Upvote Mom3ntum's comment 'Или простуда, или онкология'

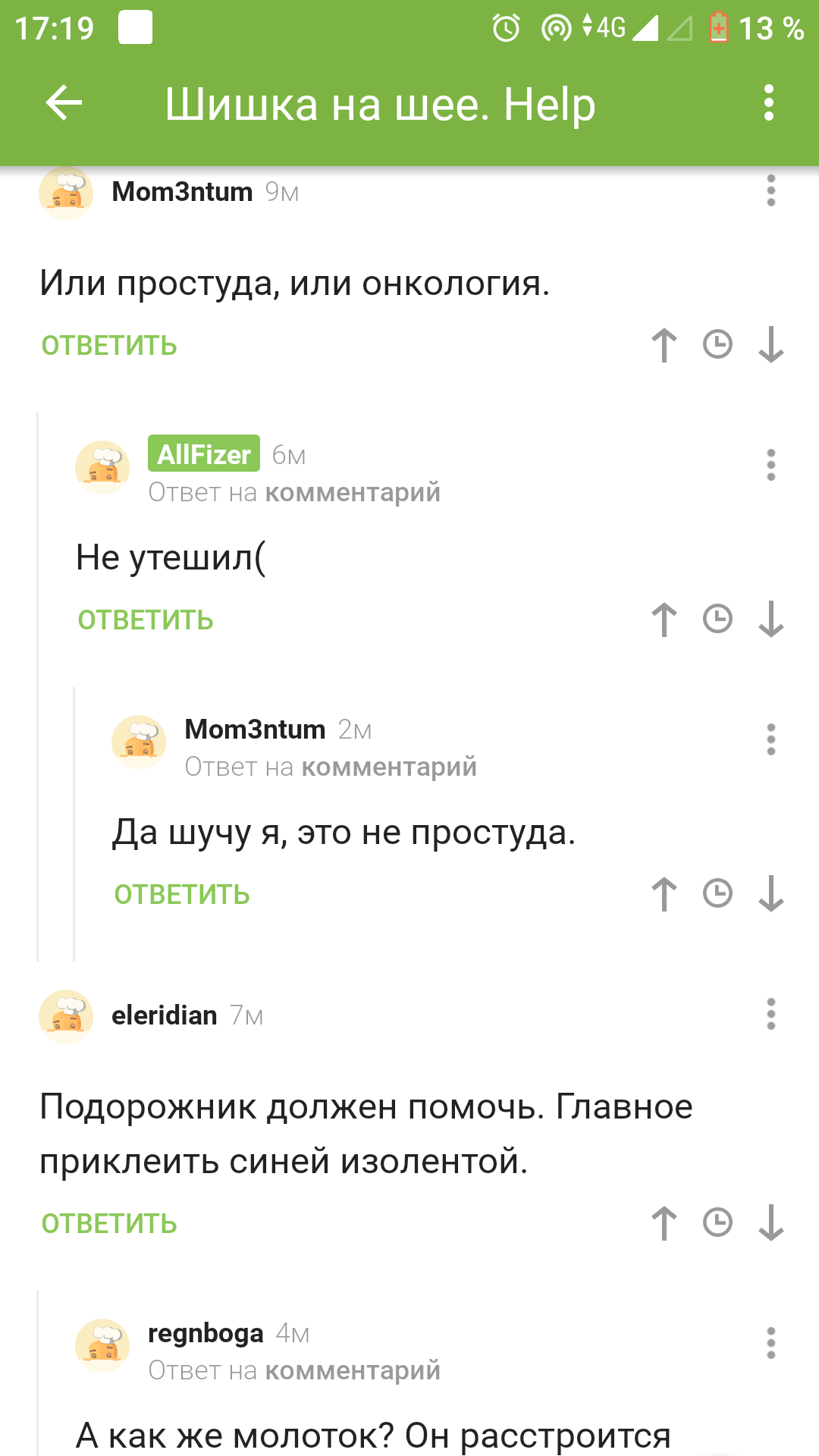[664, 346]
